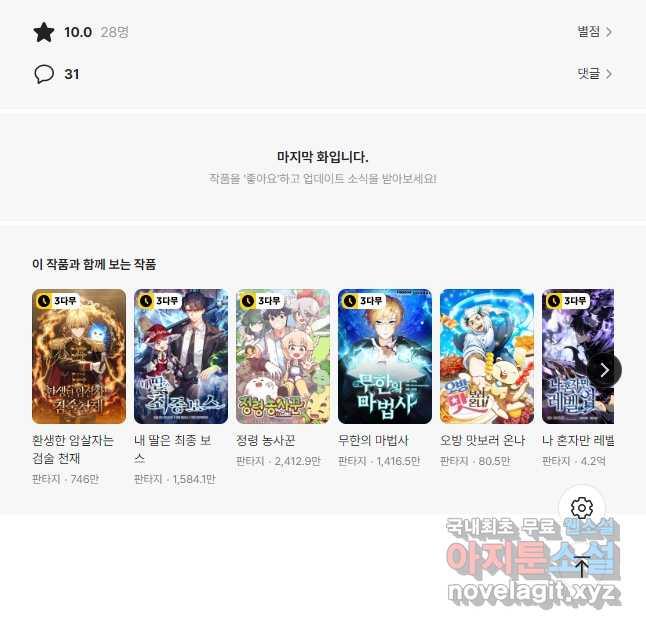Open webtoon 오빵 맛보러 온나
This screenshot has height=630, width=646.
487,356
